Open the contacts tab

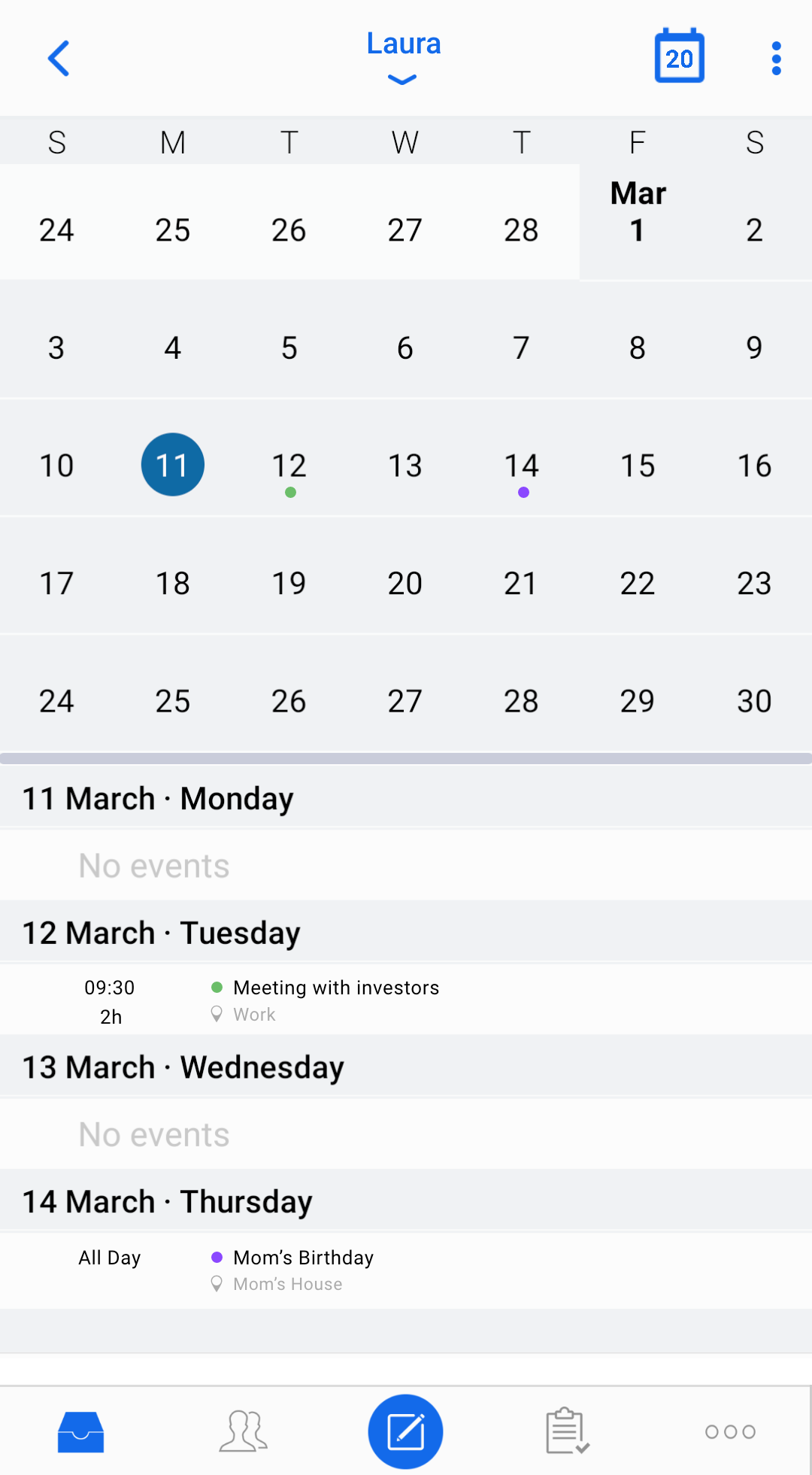pyautogui.click(x=243, y=1431)
